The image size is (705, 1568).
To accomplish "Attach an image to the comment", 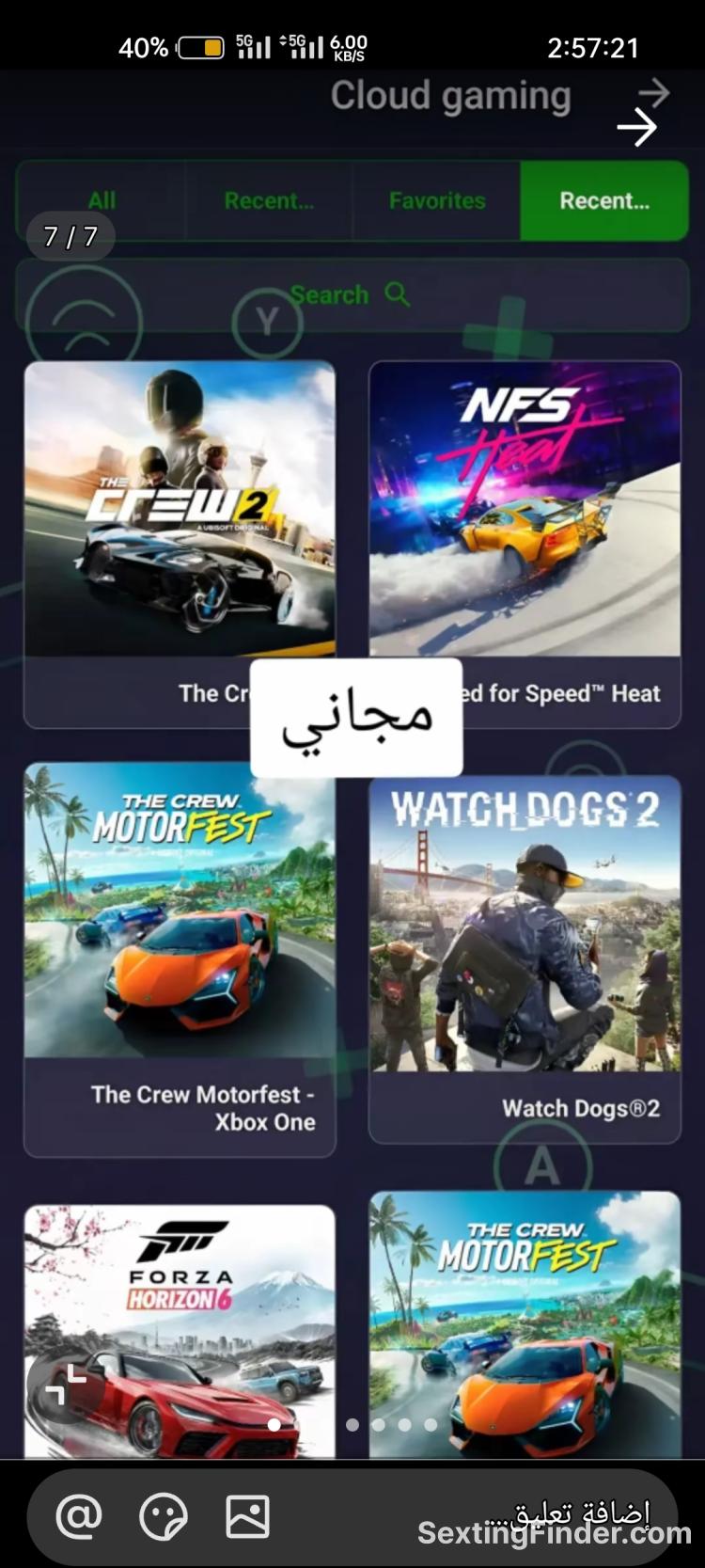I will coord(248,1516).
